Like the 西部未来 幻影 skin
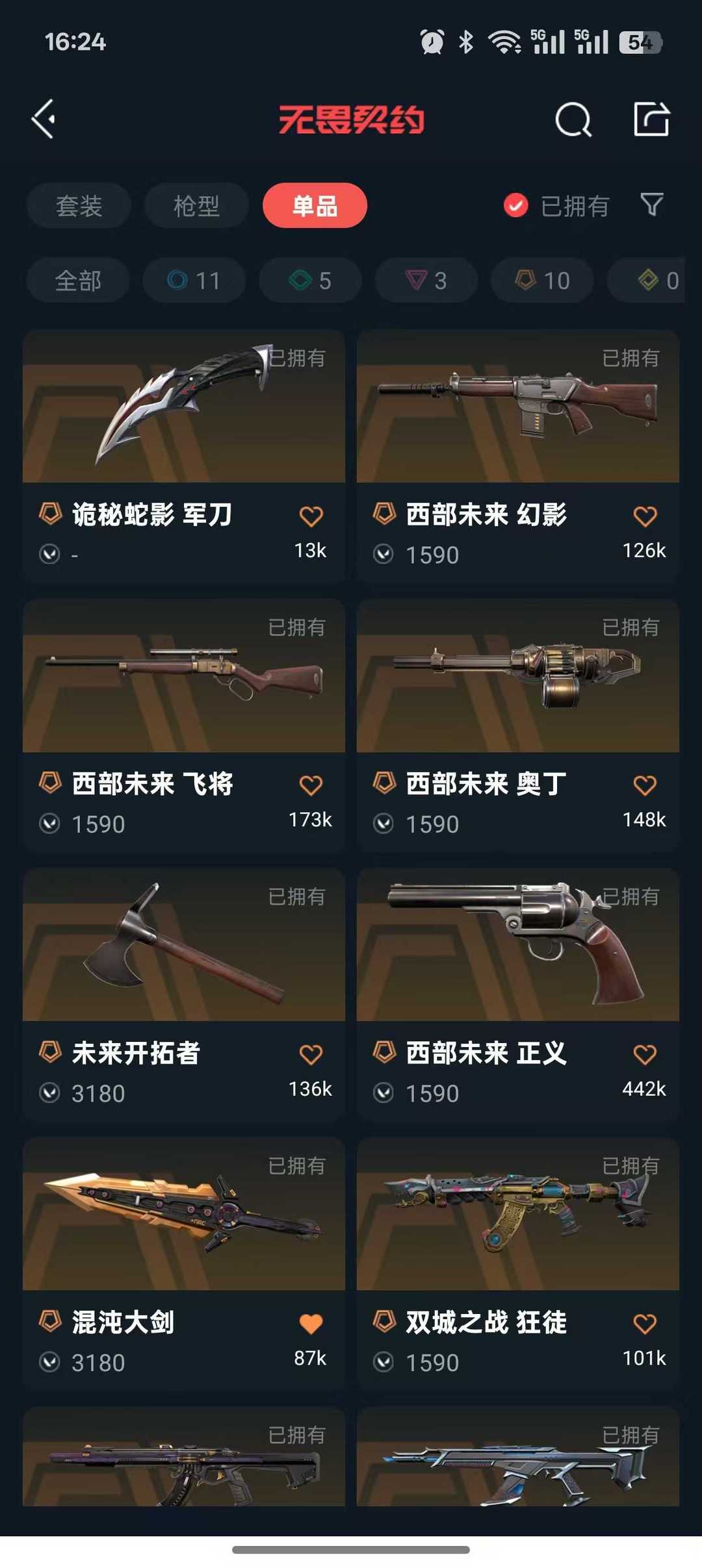 (x=645, y=517)
